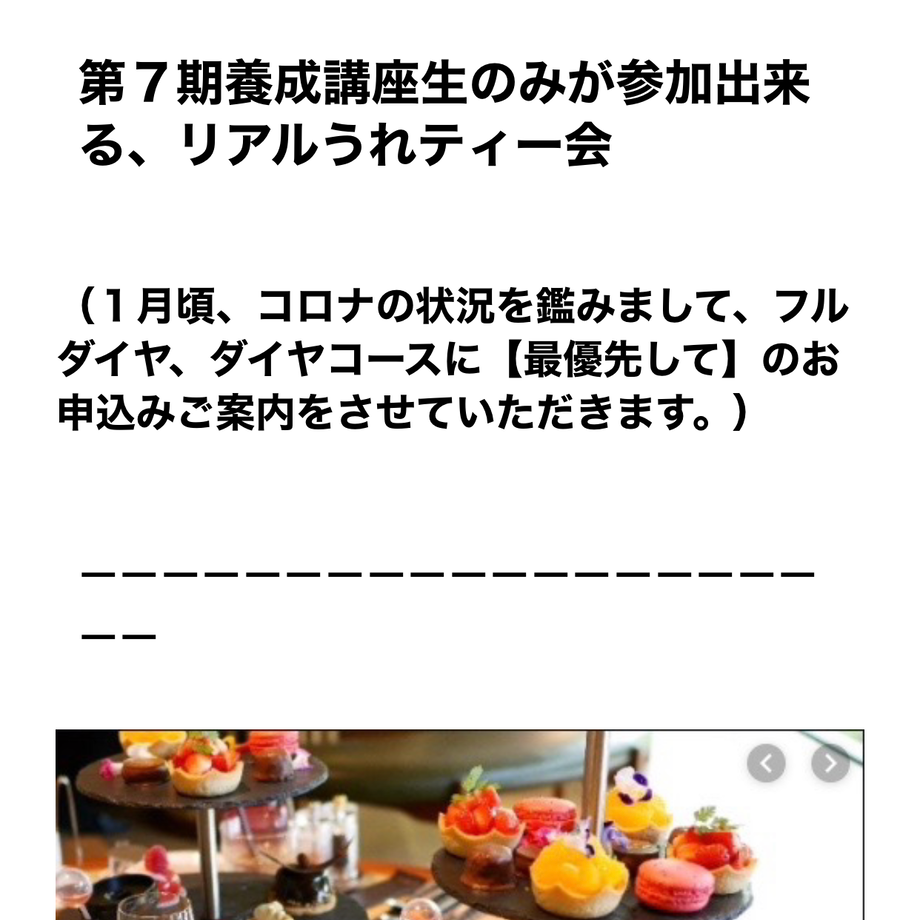
Task: Advance to the next carousel photo
Action: (x=830, y=765)
